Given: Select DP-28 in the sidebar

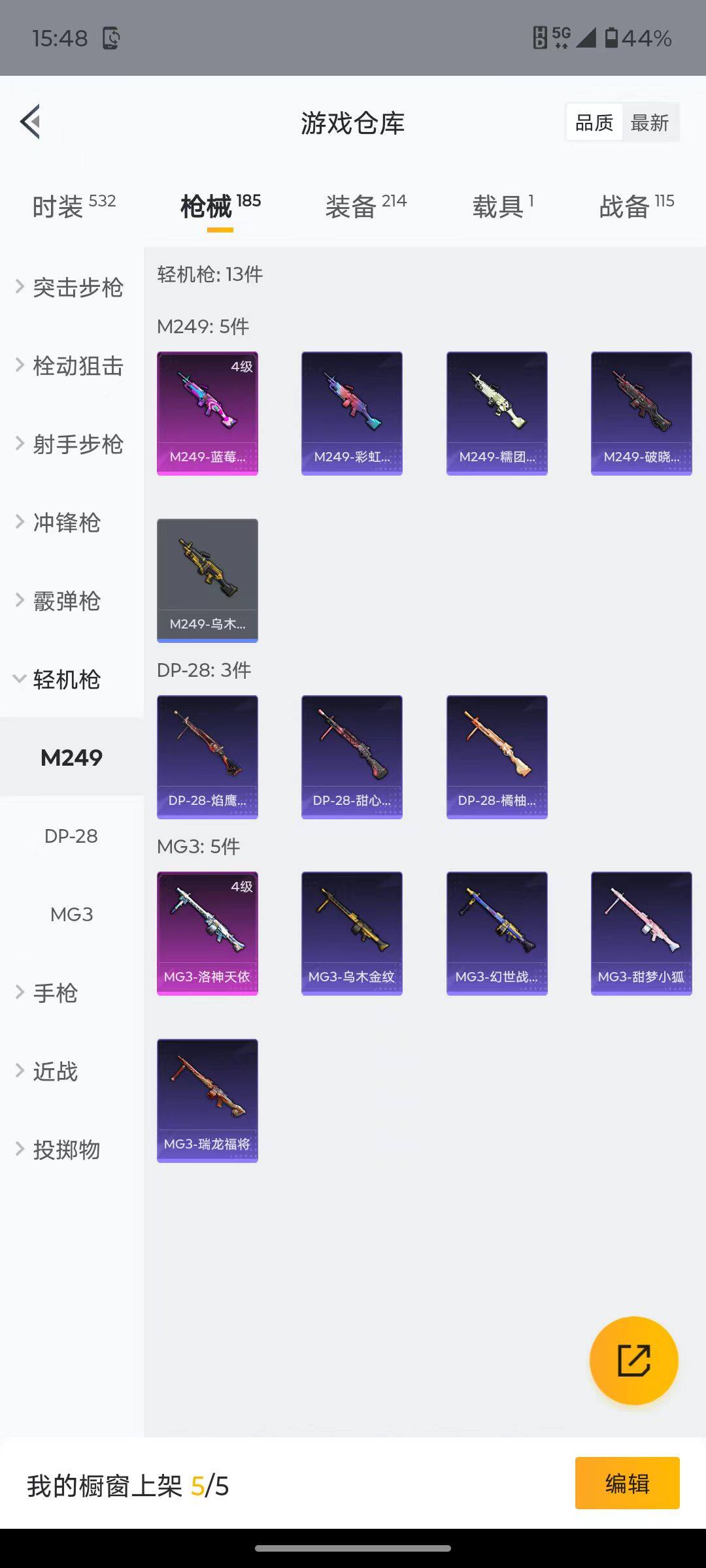Looking at the screenshot, I should [71, 836].
